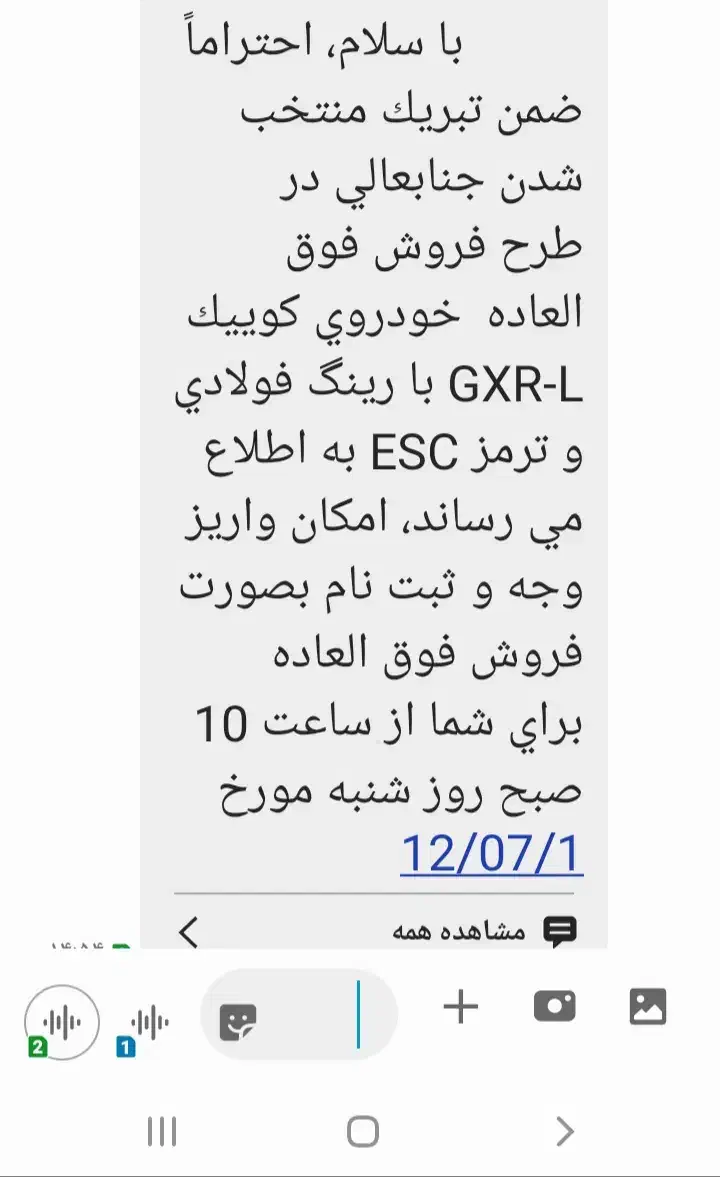Open the sticker and emoji picker
Viewport: 720px width, 1177px height.
point(238,1022)
